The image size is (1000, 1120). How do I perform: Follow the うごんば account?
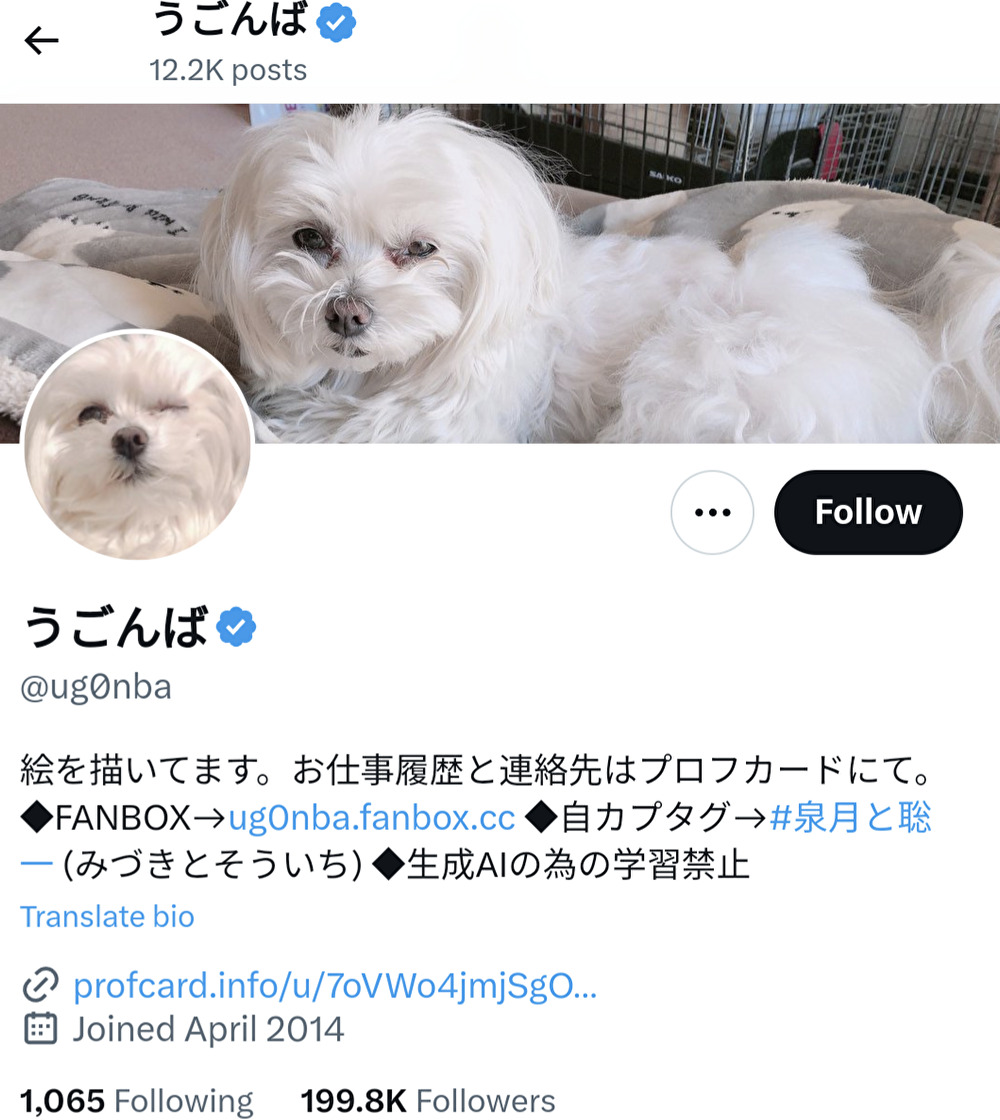[x=868, y=513]
